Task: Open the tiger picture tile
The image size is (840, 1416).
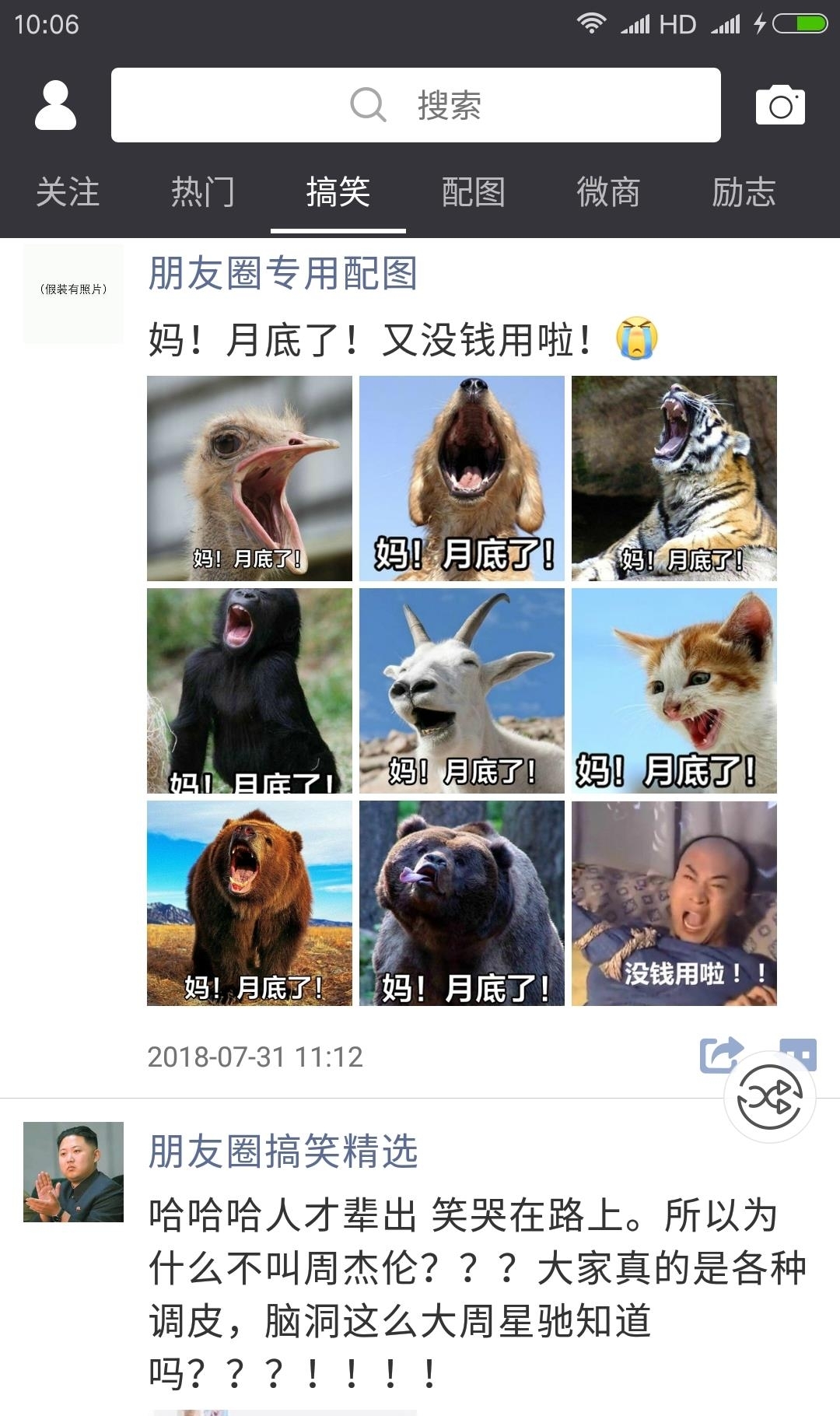Action: tap(674, 478)
